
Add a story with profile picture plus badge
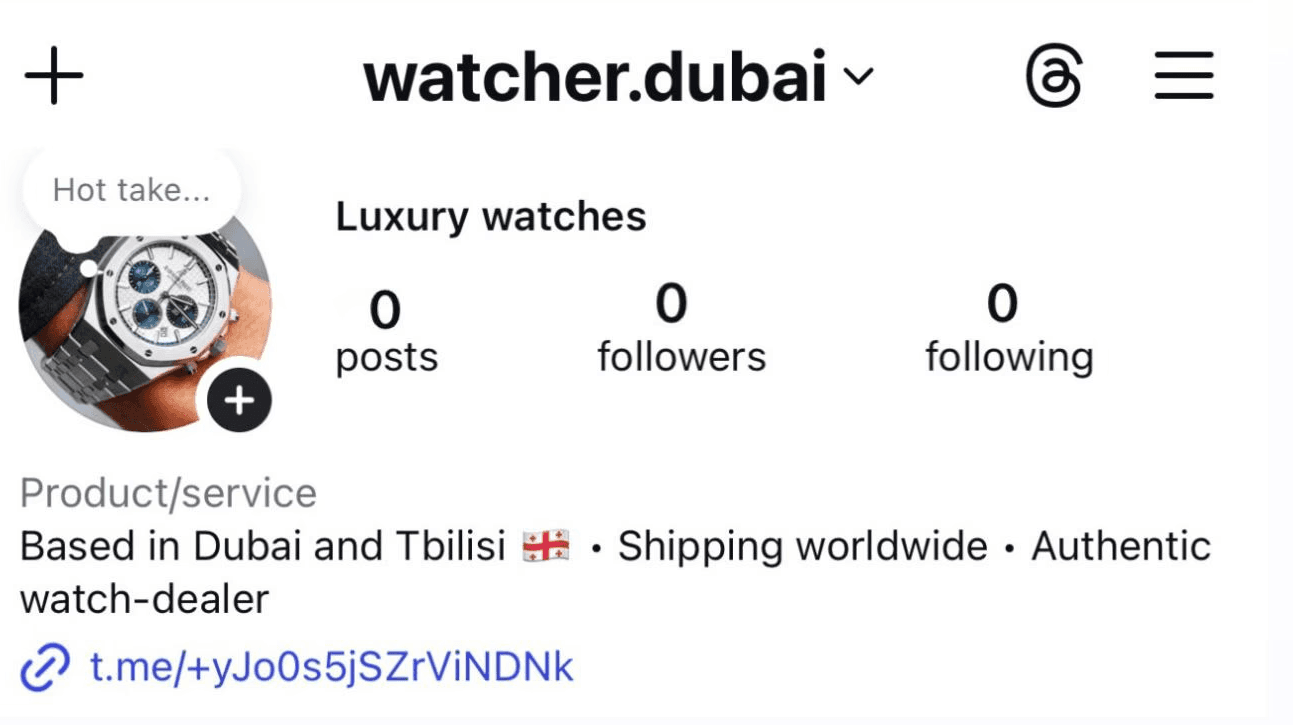pos(238,401)
